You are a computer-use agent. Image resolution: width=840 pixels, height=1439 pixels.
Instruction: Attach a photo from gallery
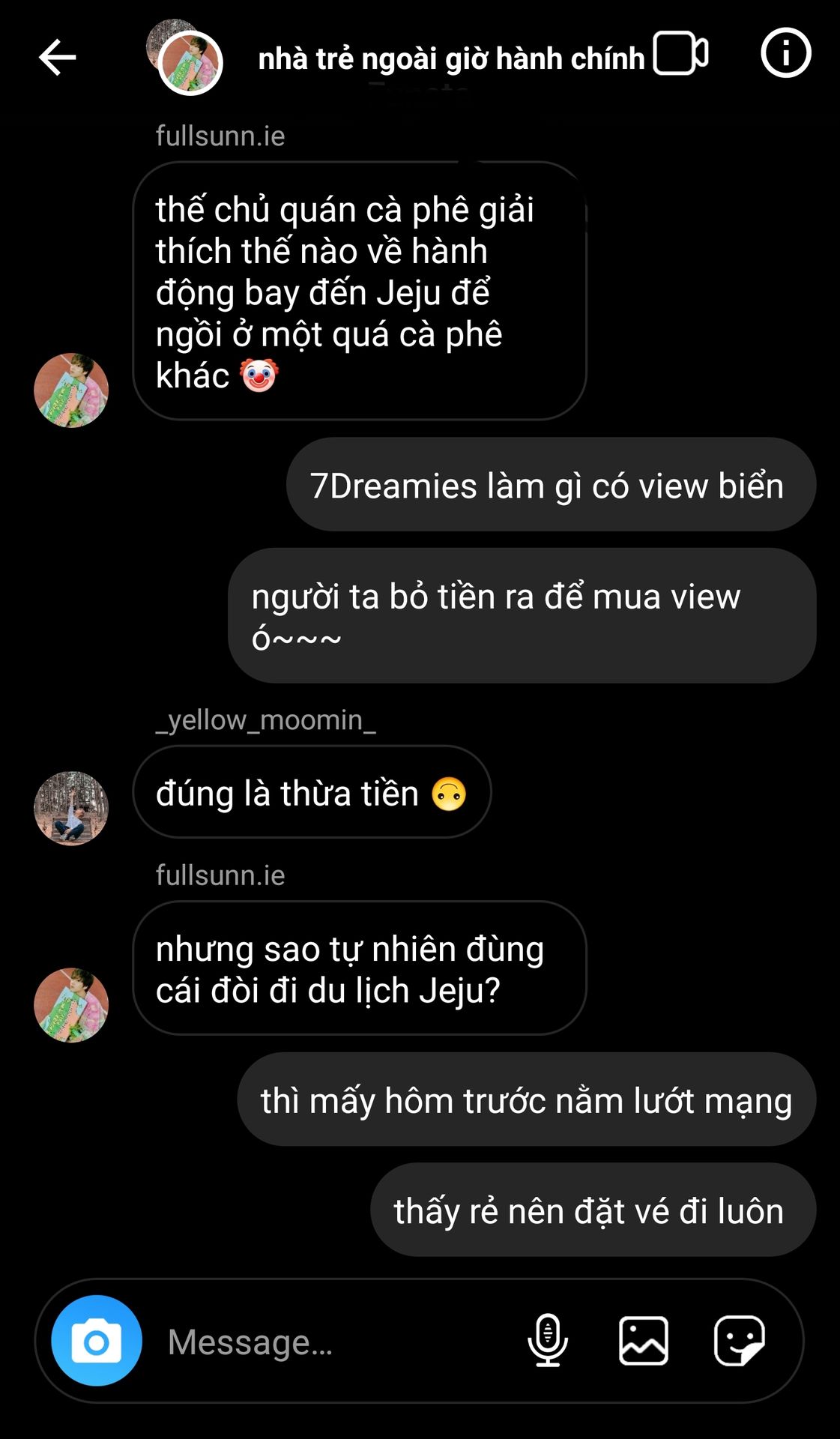644,1341
